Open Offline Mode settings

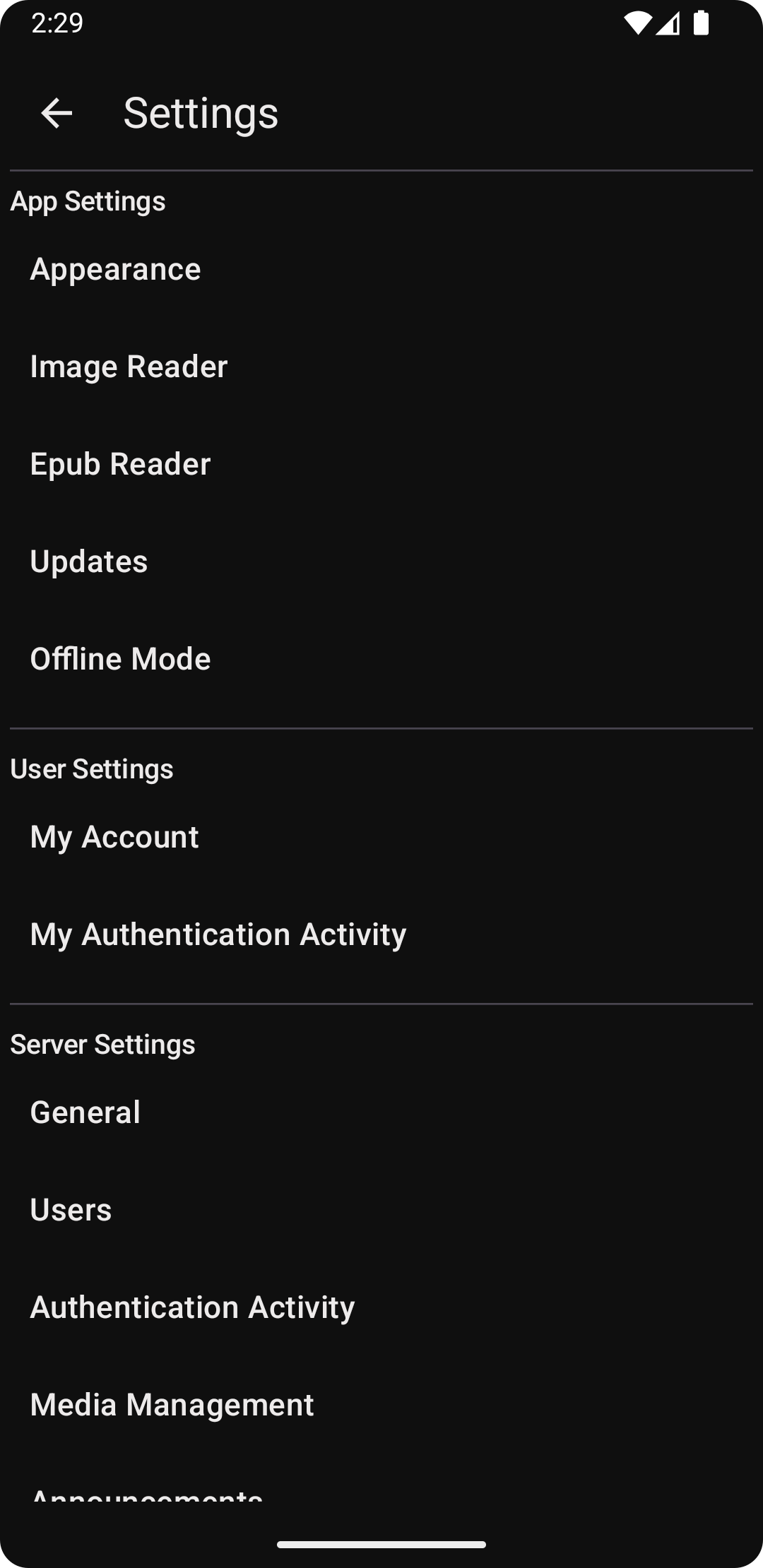pos(120,660)
